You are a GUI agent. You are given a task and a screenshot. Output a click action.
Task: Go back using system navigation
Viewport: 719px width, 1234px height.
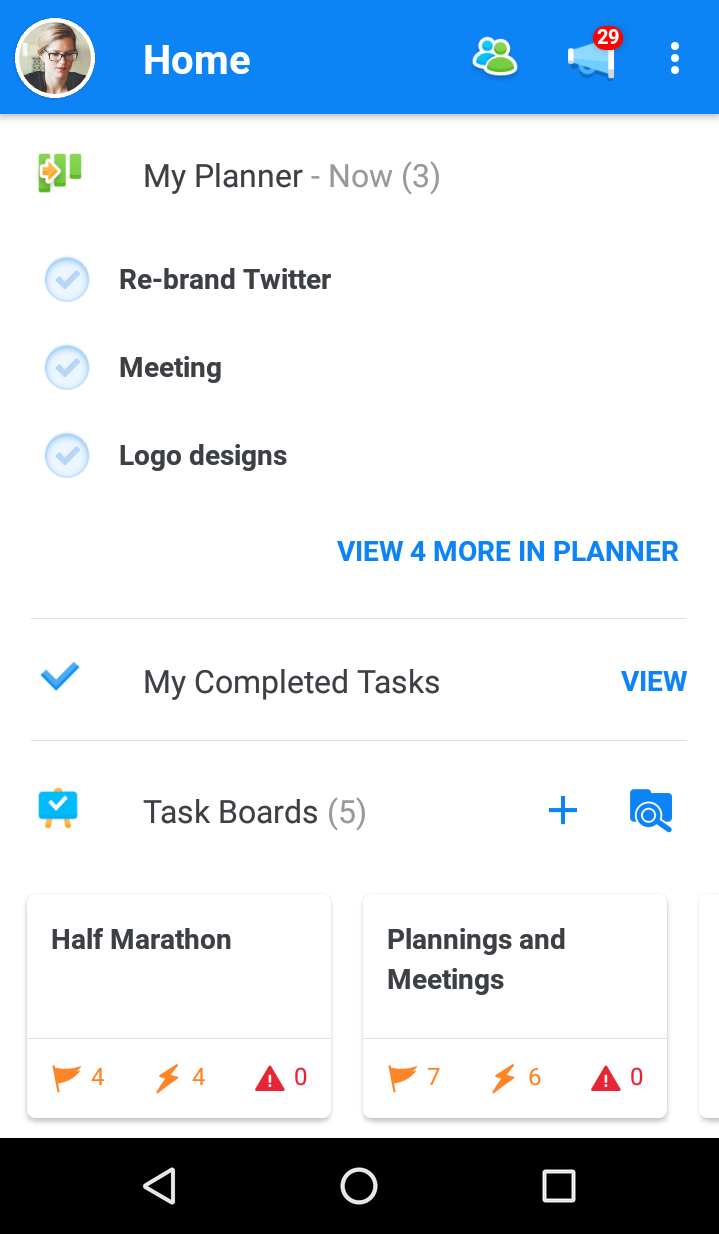(x=160, y=1186)
